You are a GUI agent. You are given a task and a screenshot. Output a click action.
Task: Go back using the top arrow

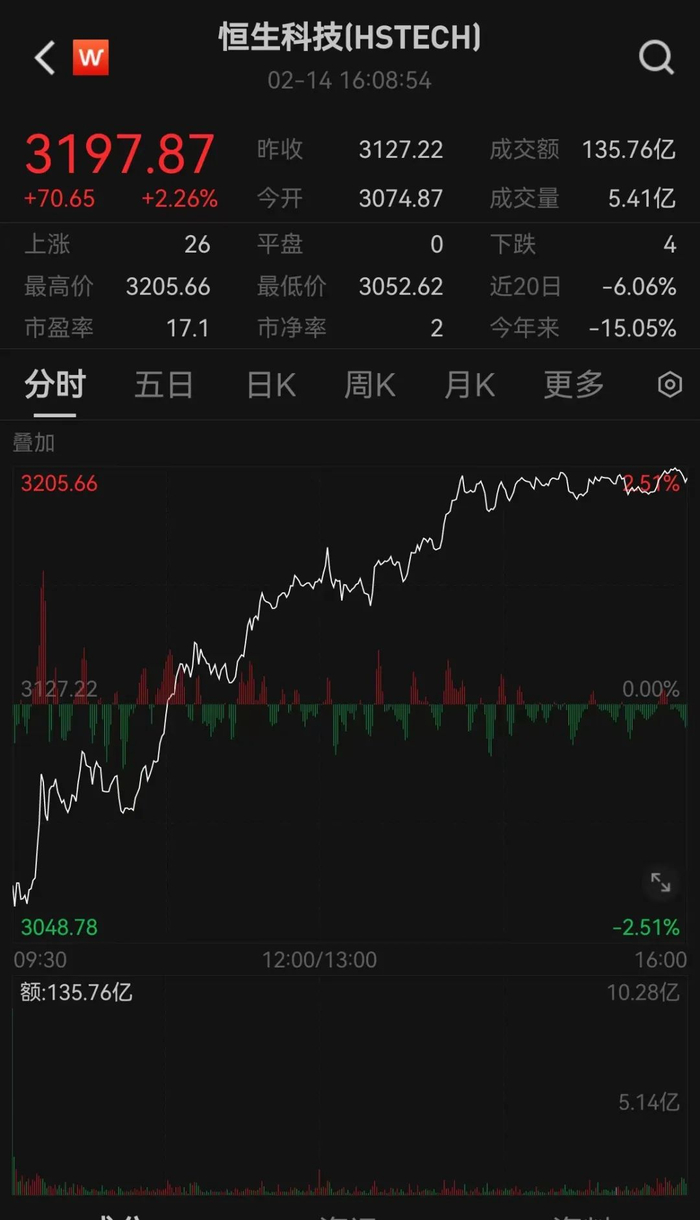pyautogui.click(x=44, y=58)
